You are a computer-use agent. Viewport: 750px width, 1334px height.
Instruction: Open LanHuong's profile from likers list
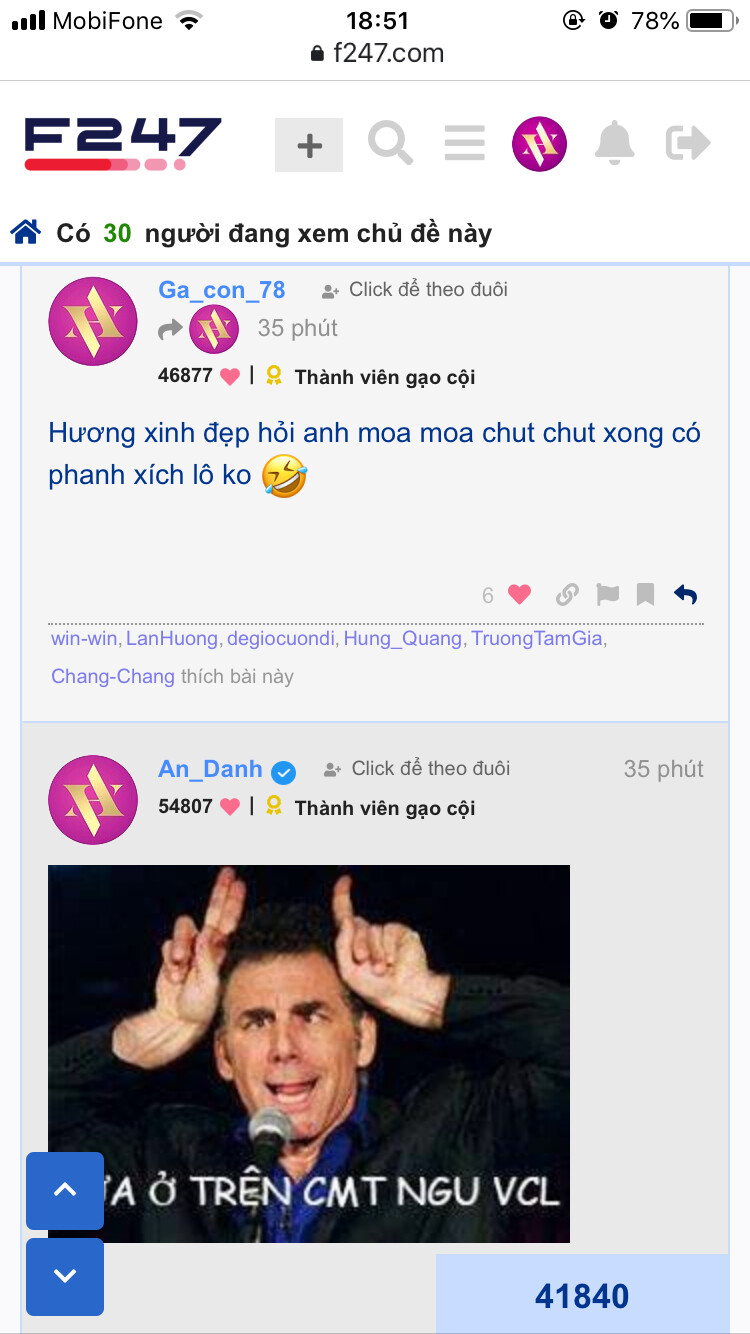[x=171, y=638]
